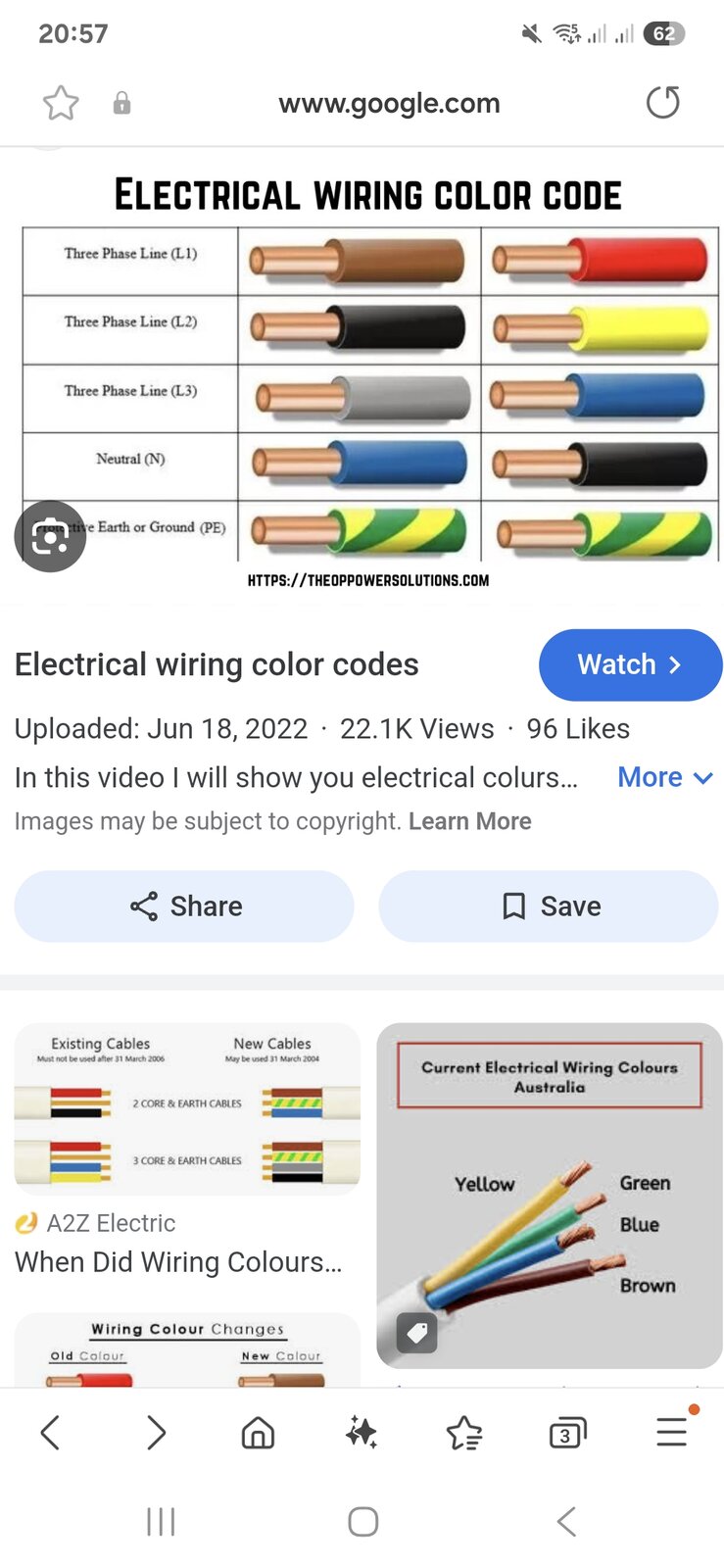This screenshot has height=1568, width=724.
Task: Open the browser AI sparkle assistant
Action: [362, 1433]
